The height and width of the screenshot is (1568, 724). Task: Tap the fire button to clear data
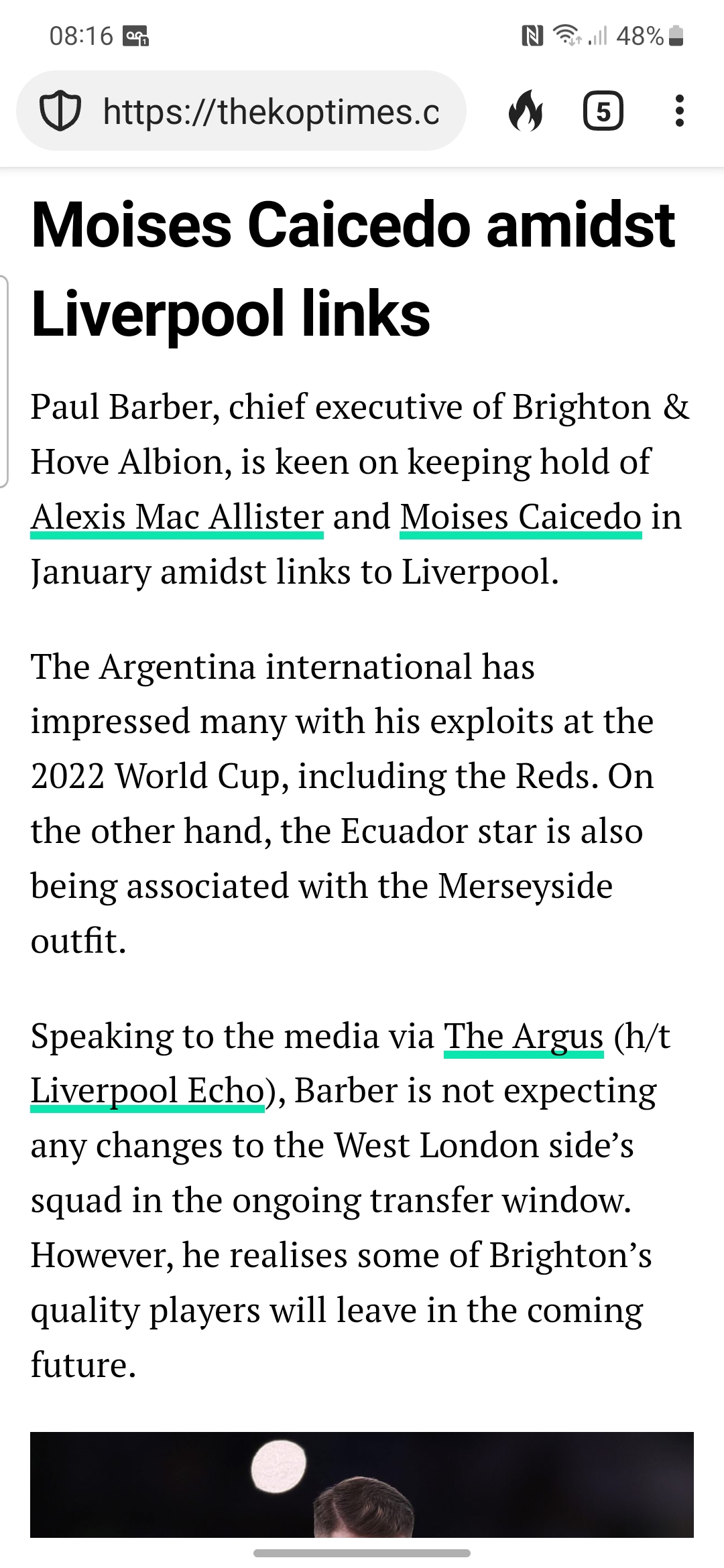click(x=526, y=111)
